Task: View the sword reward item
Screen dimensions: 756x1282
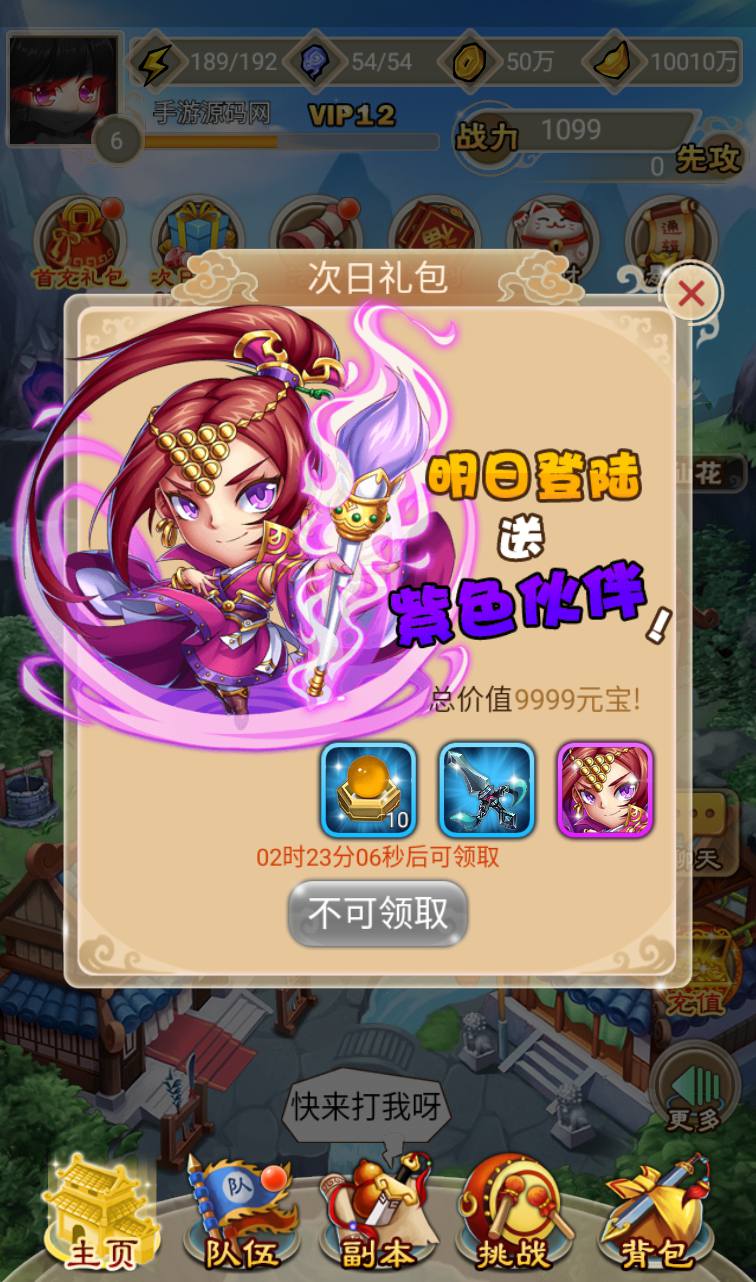Action: tap(487, 790)
